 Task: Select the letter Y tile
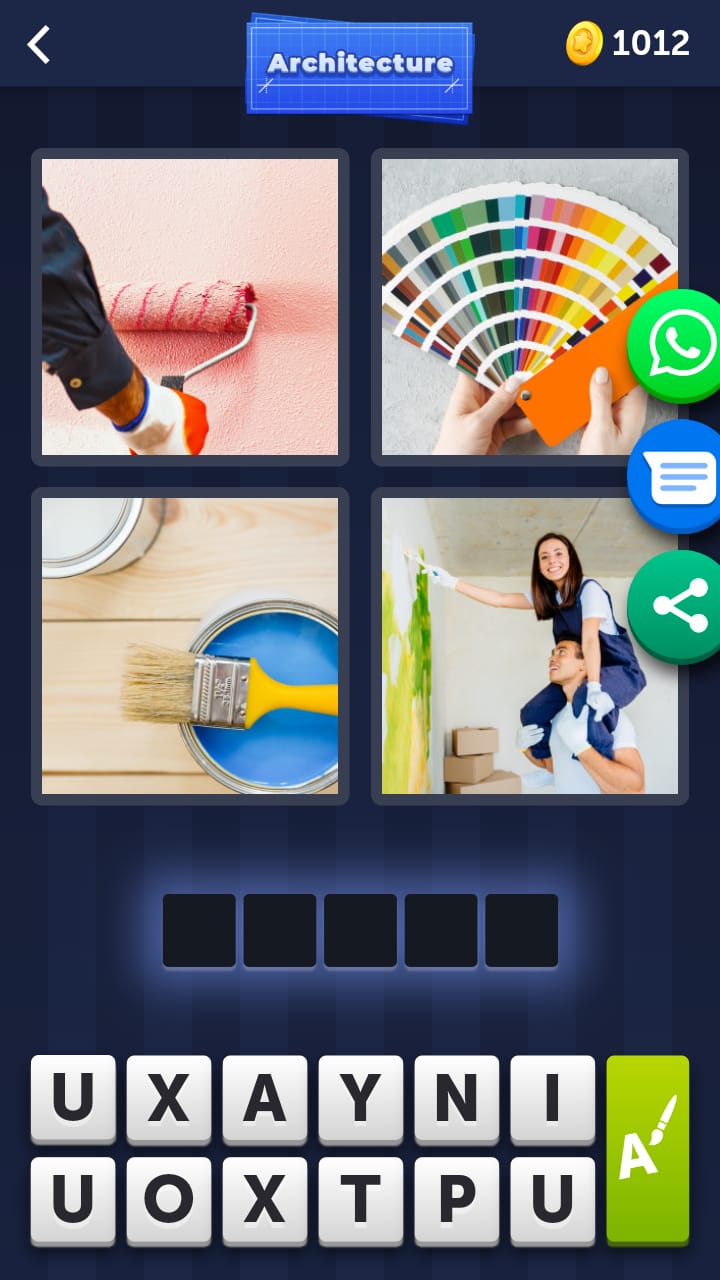click(361, 1099)
